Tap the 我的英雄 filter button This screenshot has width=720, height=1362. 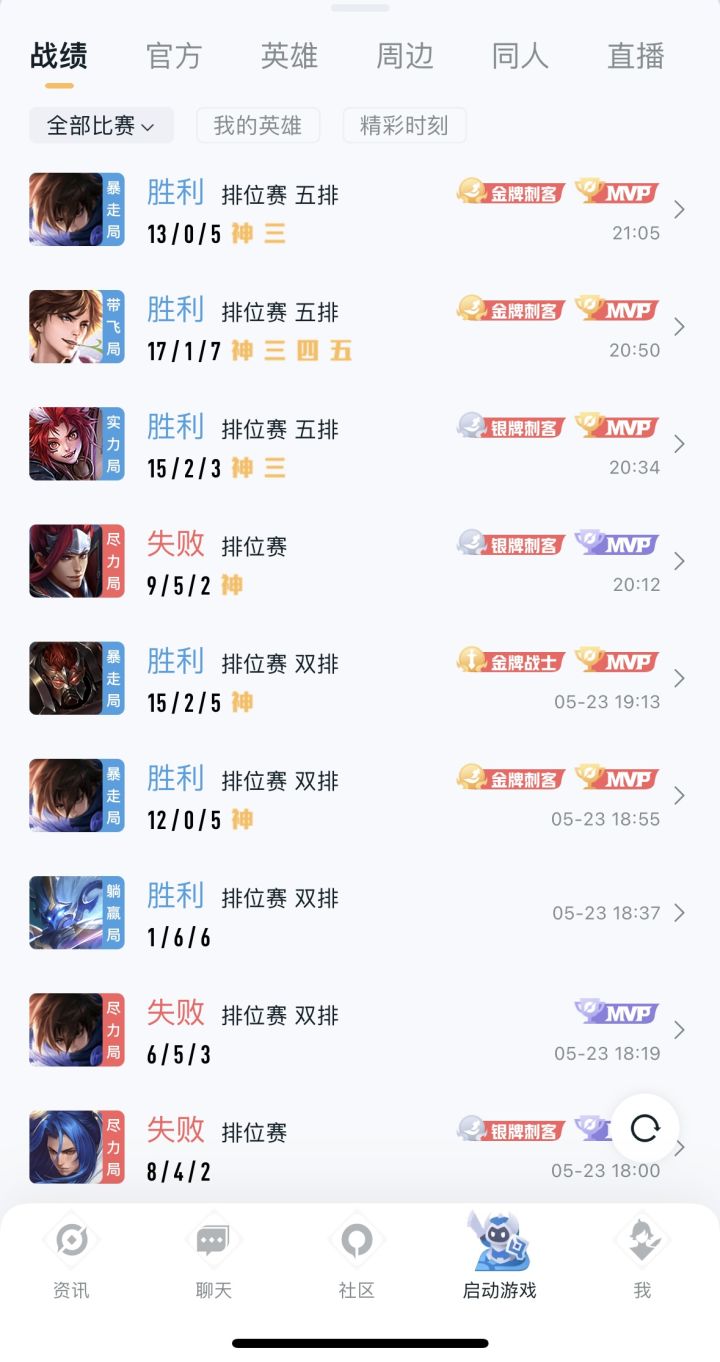tap(257, 125)
